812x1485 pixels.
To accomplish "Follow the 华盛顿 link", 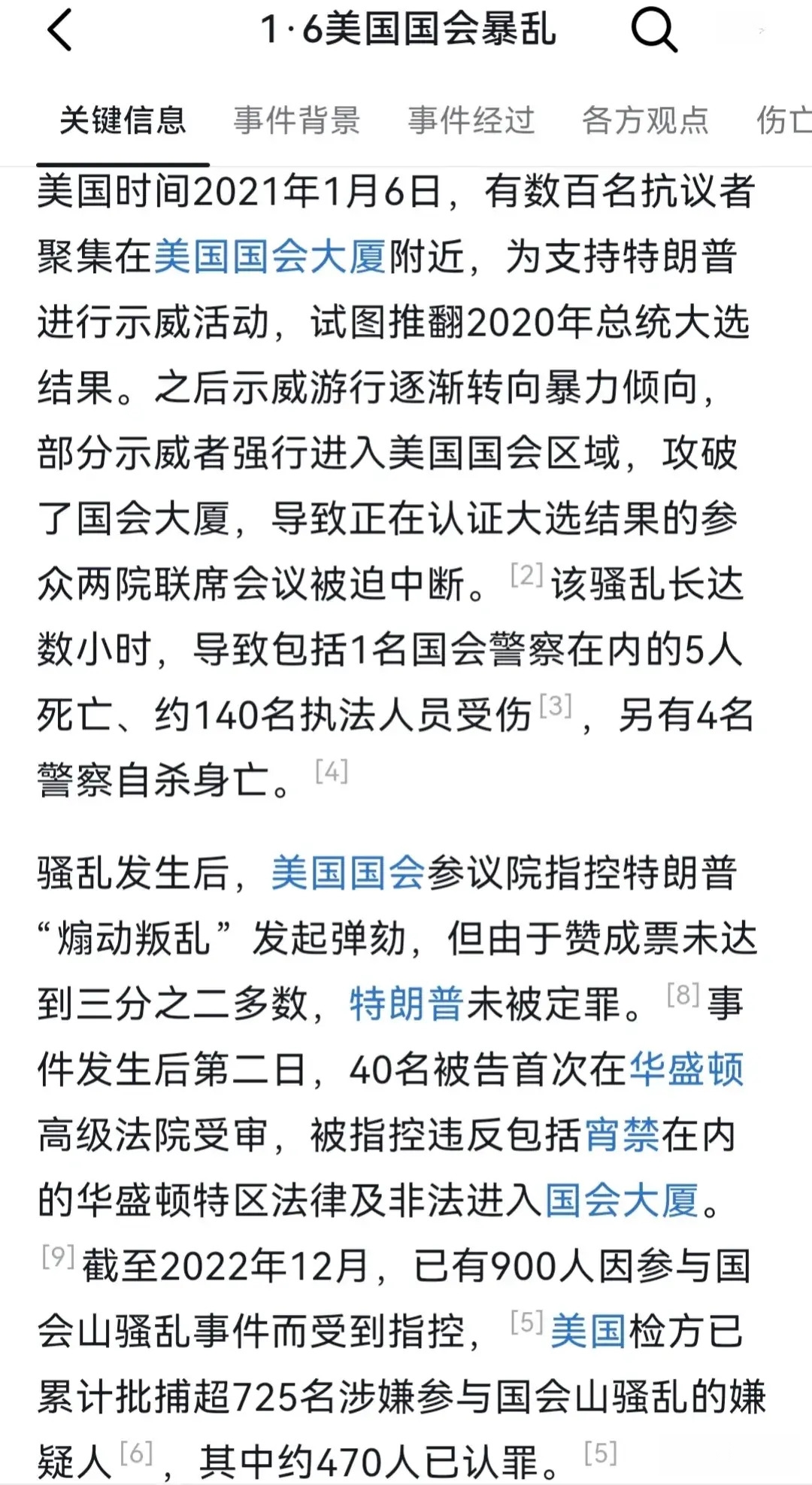I will (x=686, y=1069).
